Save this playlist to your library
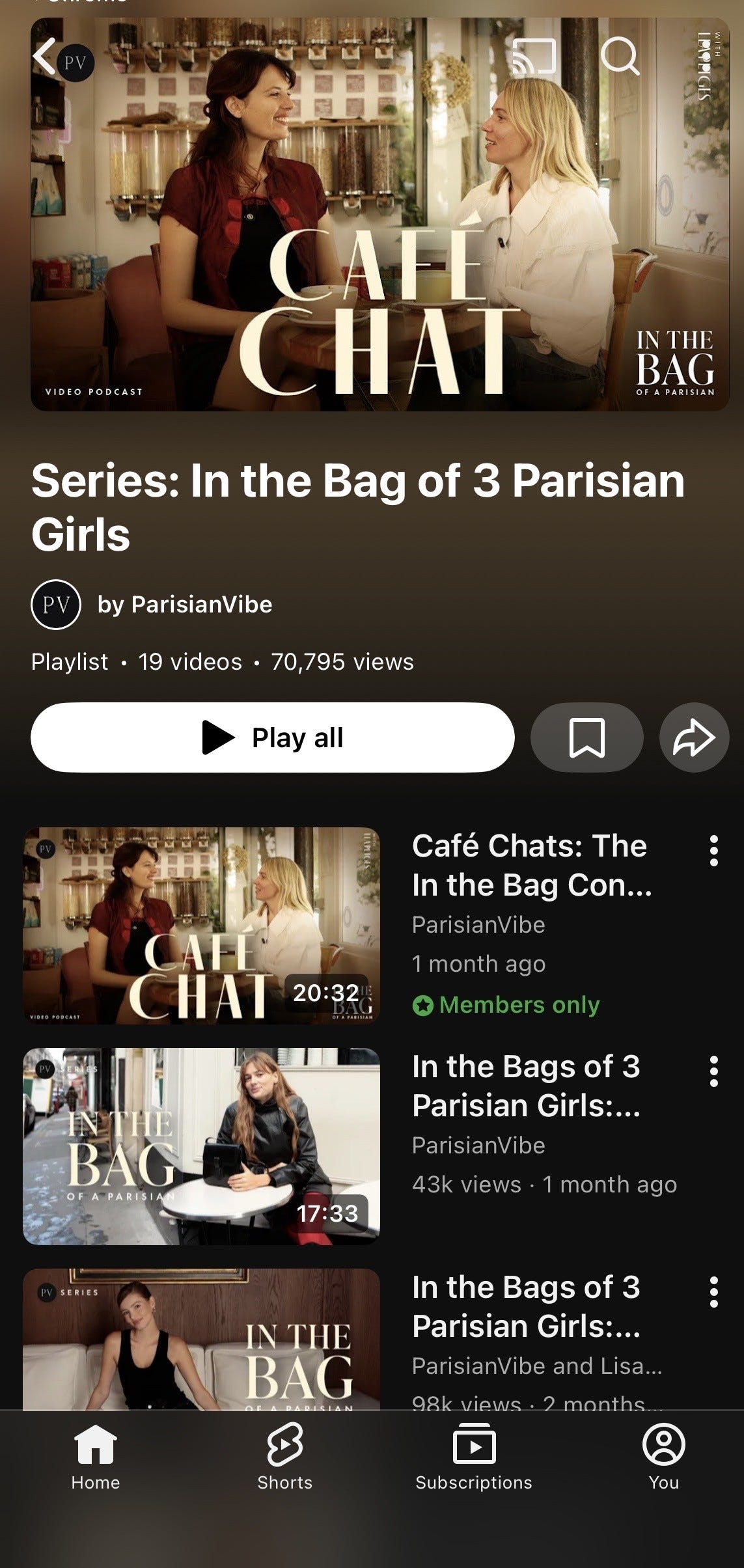Viewport: 744px width, 1568px height. pos(586,737)
